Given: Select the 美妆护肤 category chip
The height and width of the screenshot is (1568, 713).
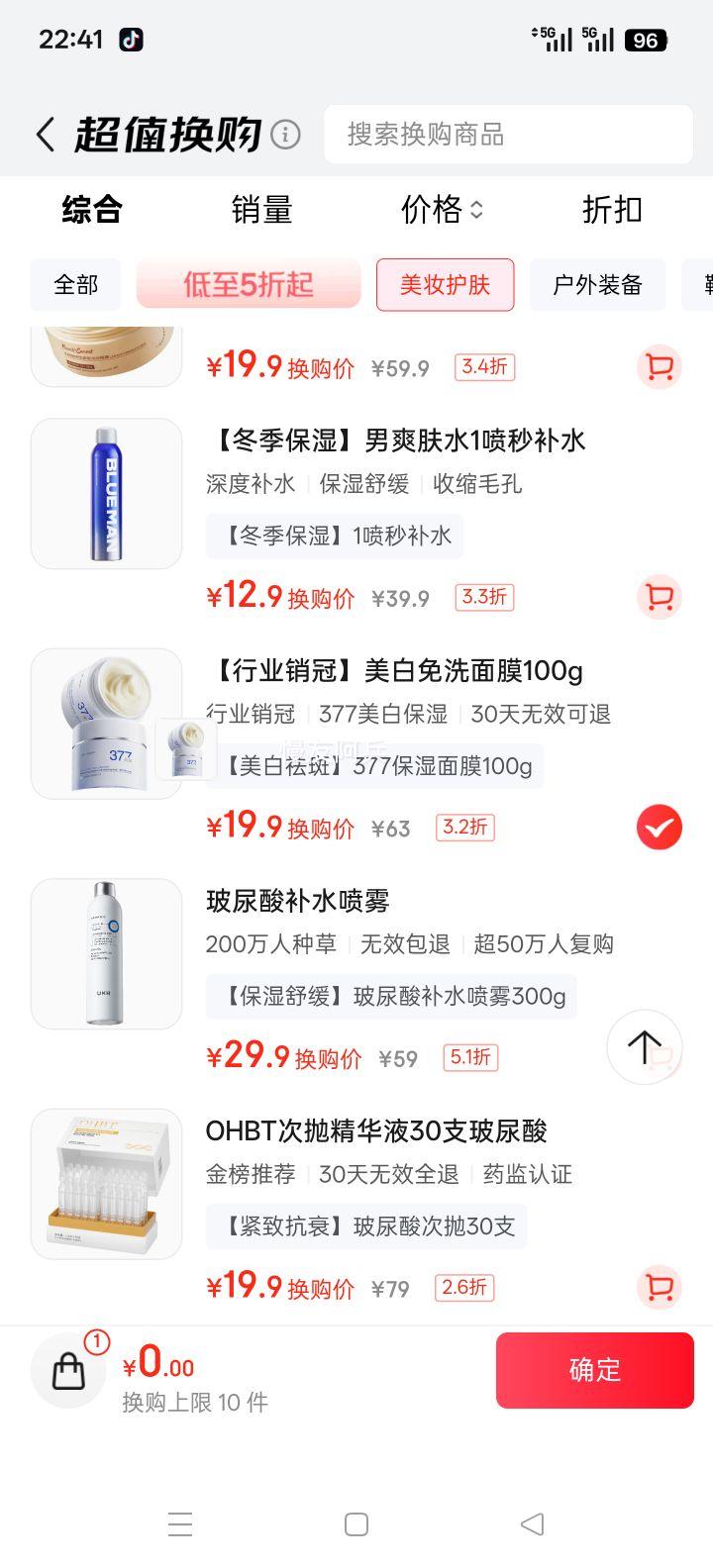Looking at the screenshot, I should 445,285.
